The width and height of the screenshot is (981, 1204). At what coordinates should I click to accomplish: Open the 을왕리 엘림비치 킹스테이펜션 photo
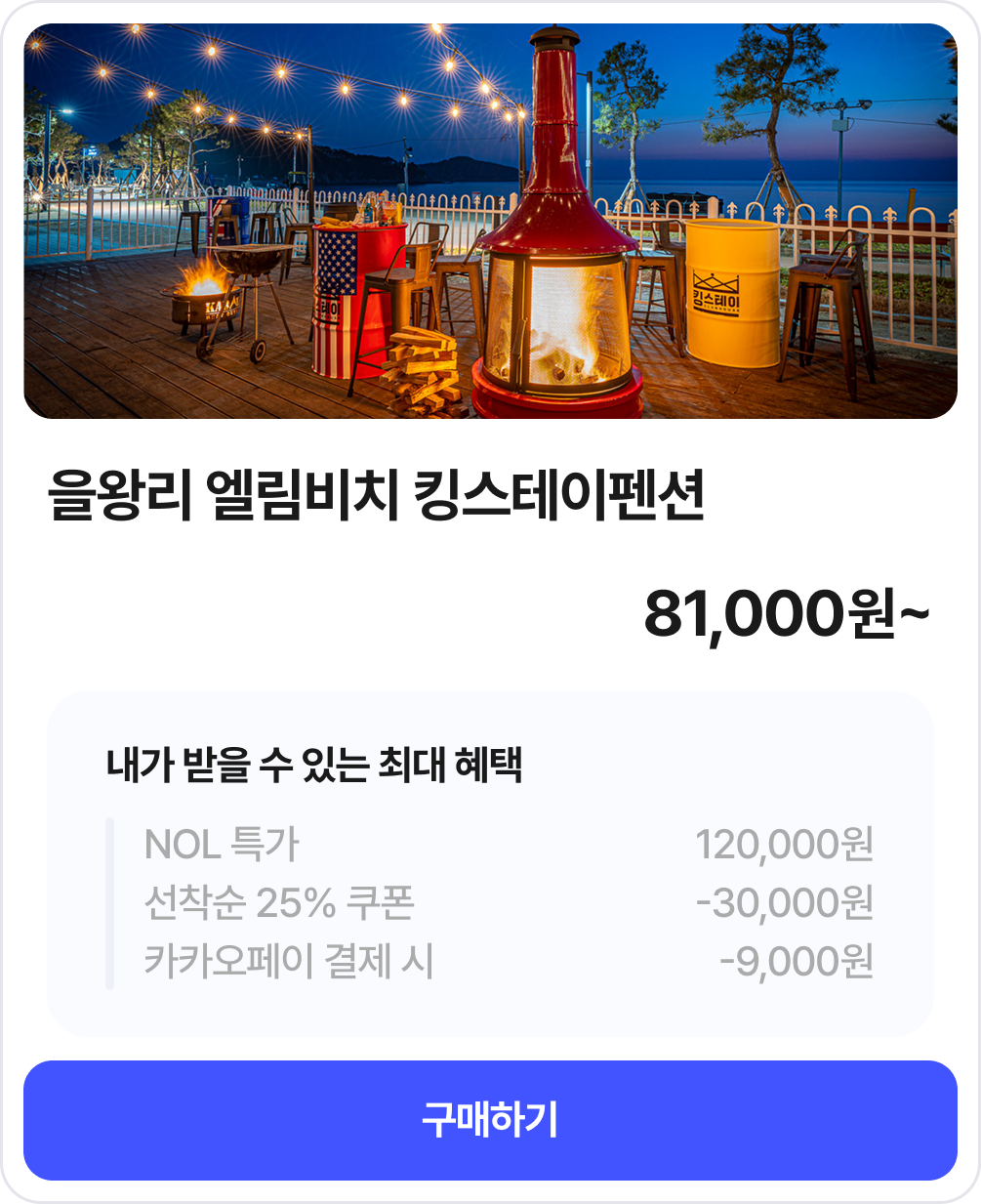[x=490, y=221]
